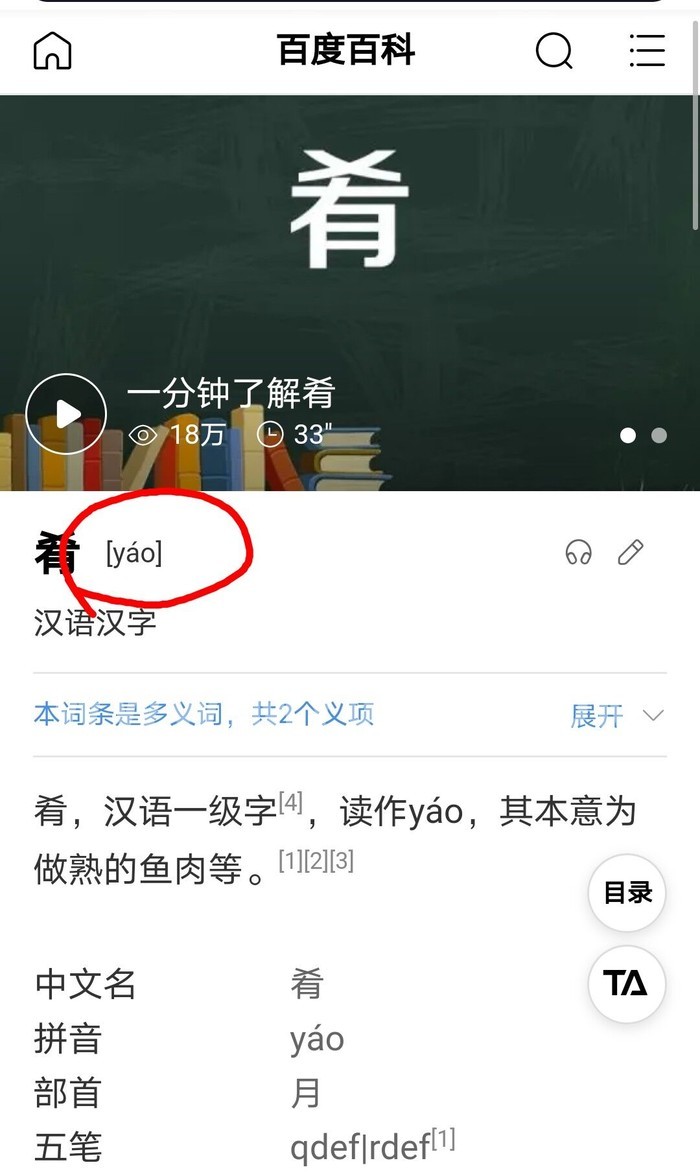Viewport: 700px width, 1176px height.
Task: Select the second banner page dot
Action: pyautogui.click(x=659, y=435)
